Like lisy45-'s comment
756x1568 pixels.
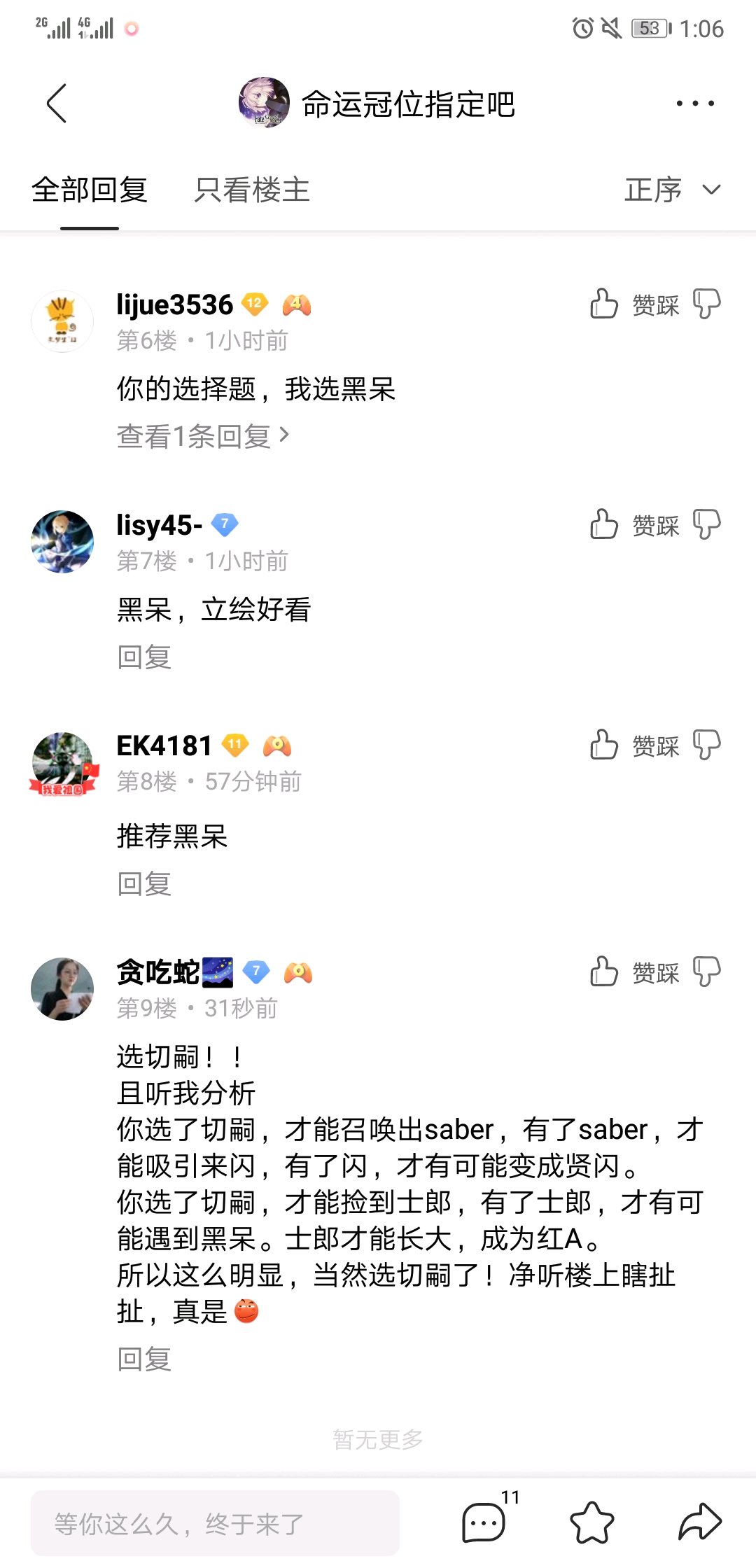[x=604, y=524]
